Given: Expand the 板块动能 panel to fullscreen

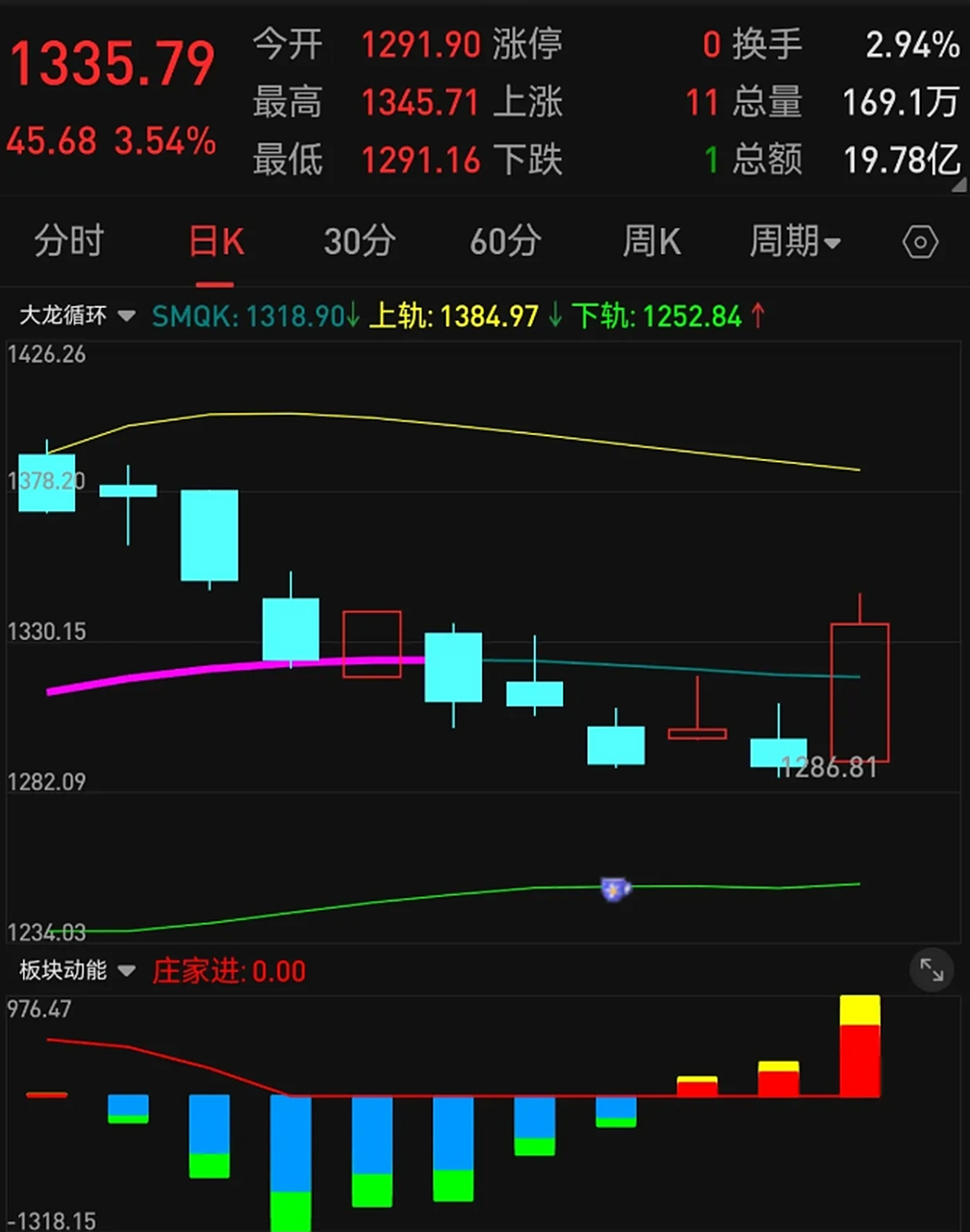Looking at the screenshot, I should [x=932, y=970].
